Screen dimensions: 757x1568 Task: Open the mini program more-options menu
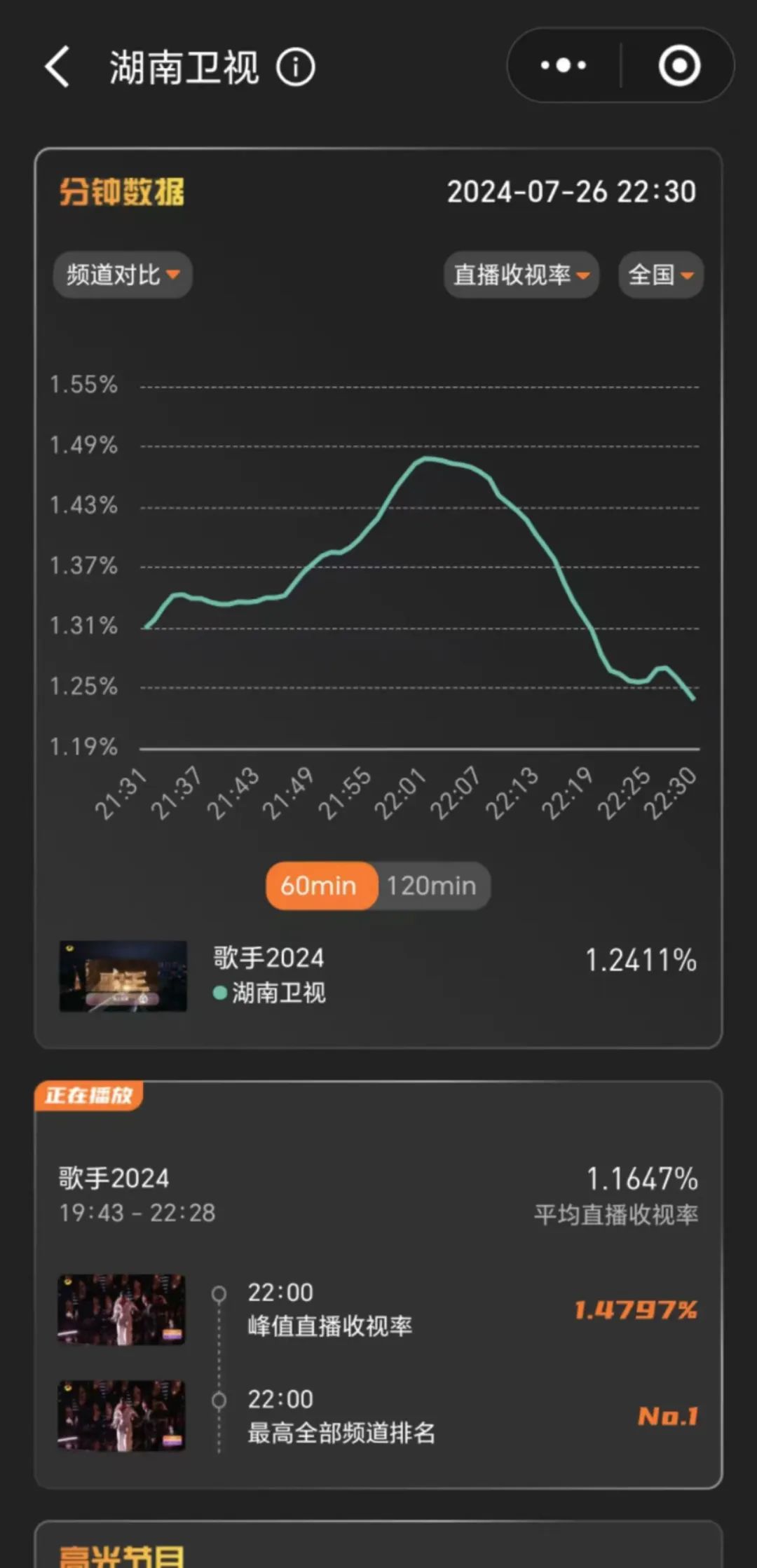pos(564,66)
